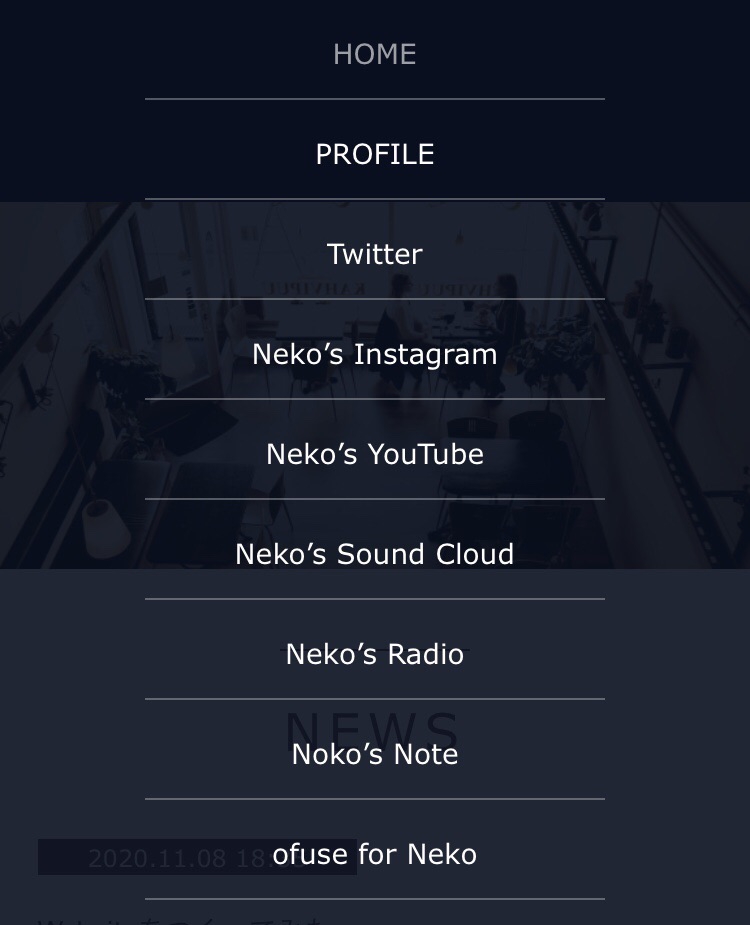Open ofuse for Neko
The width and height of the screenshot is (750, 925).
[x=374, y=854]
